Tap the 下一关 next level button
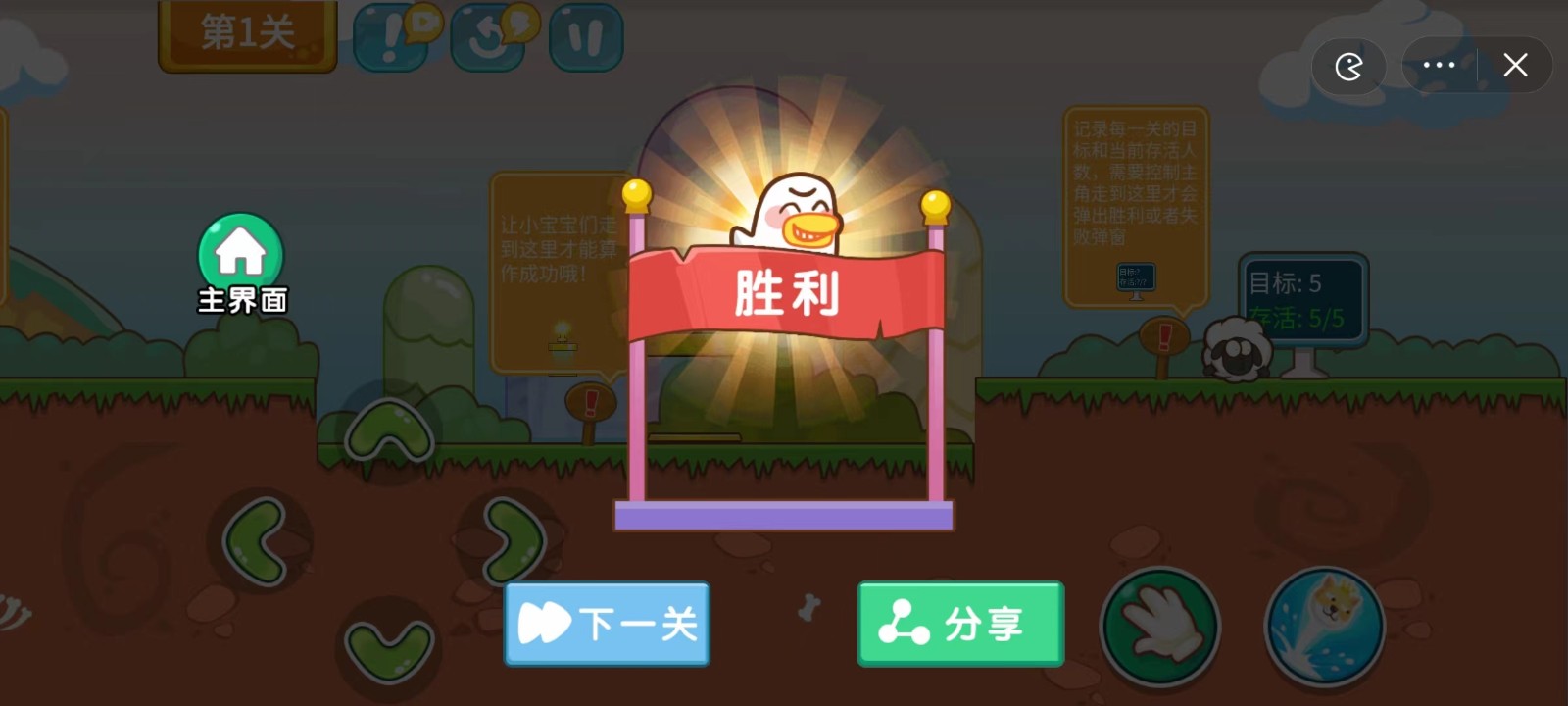 click(607, 624)
